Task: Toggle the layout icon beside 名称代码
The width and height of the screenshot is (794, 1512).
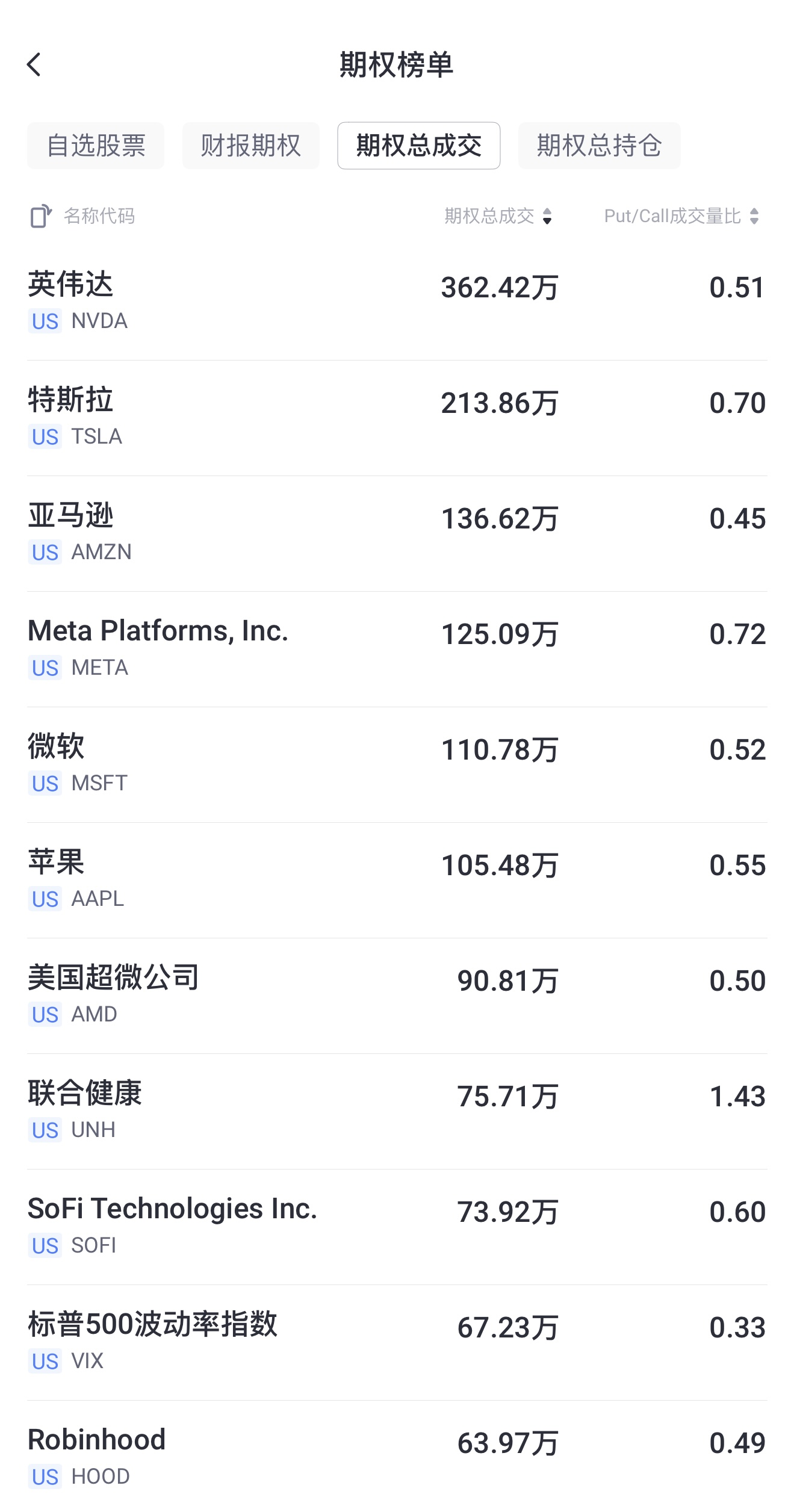Action: [x=40, y=216]
